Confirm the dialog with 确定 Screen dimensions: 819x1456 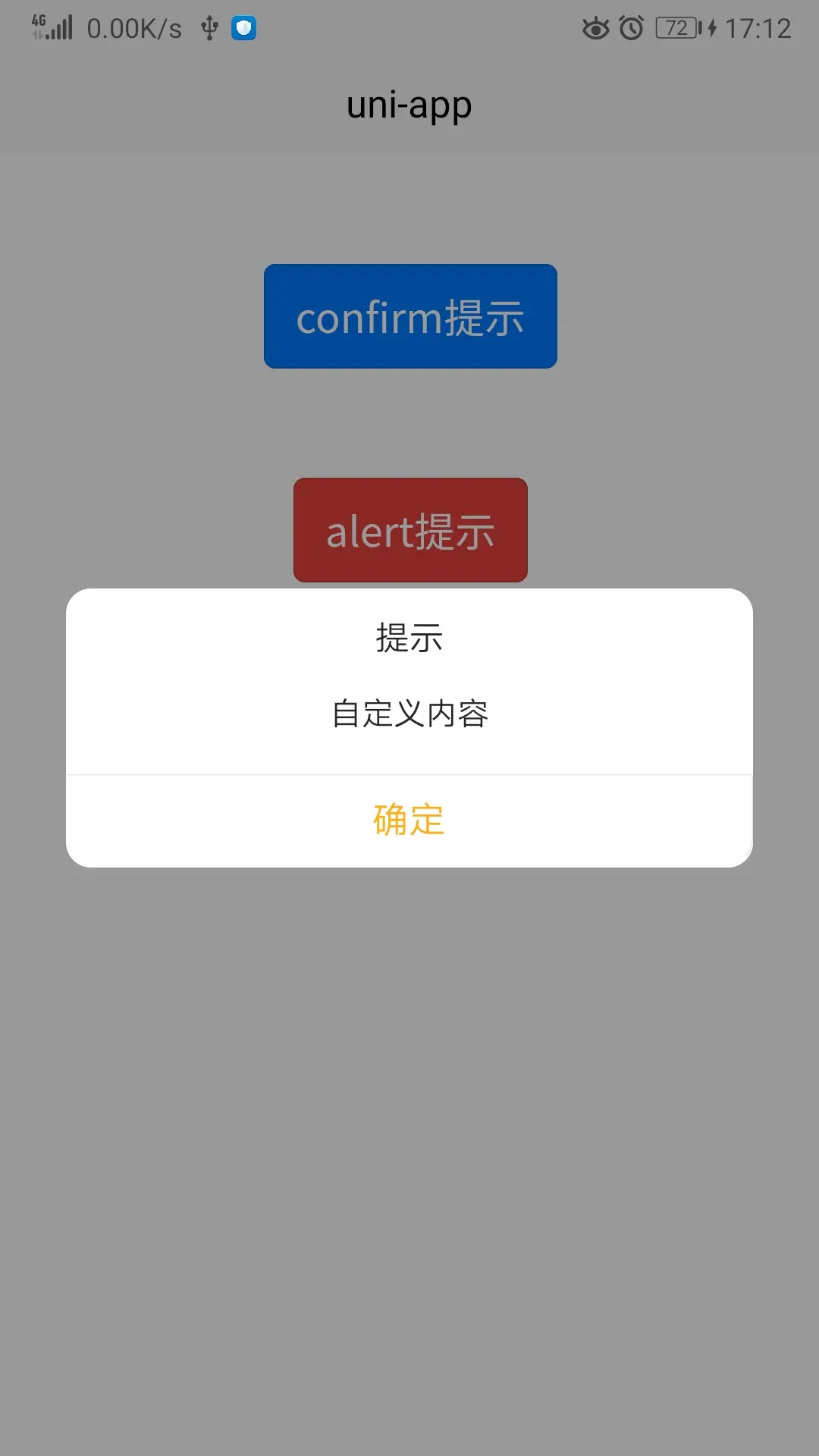[x=409, y=821]
